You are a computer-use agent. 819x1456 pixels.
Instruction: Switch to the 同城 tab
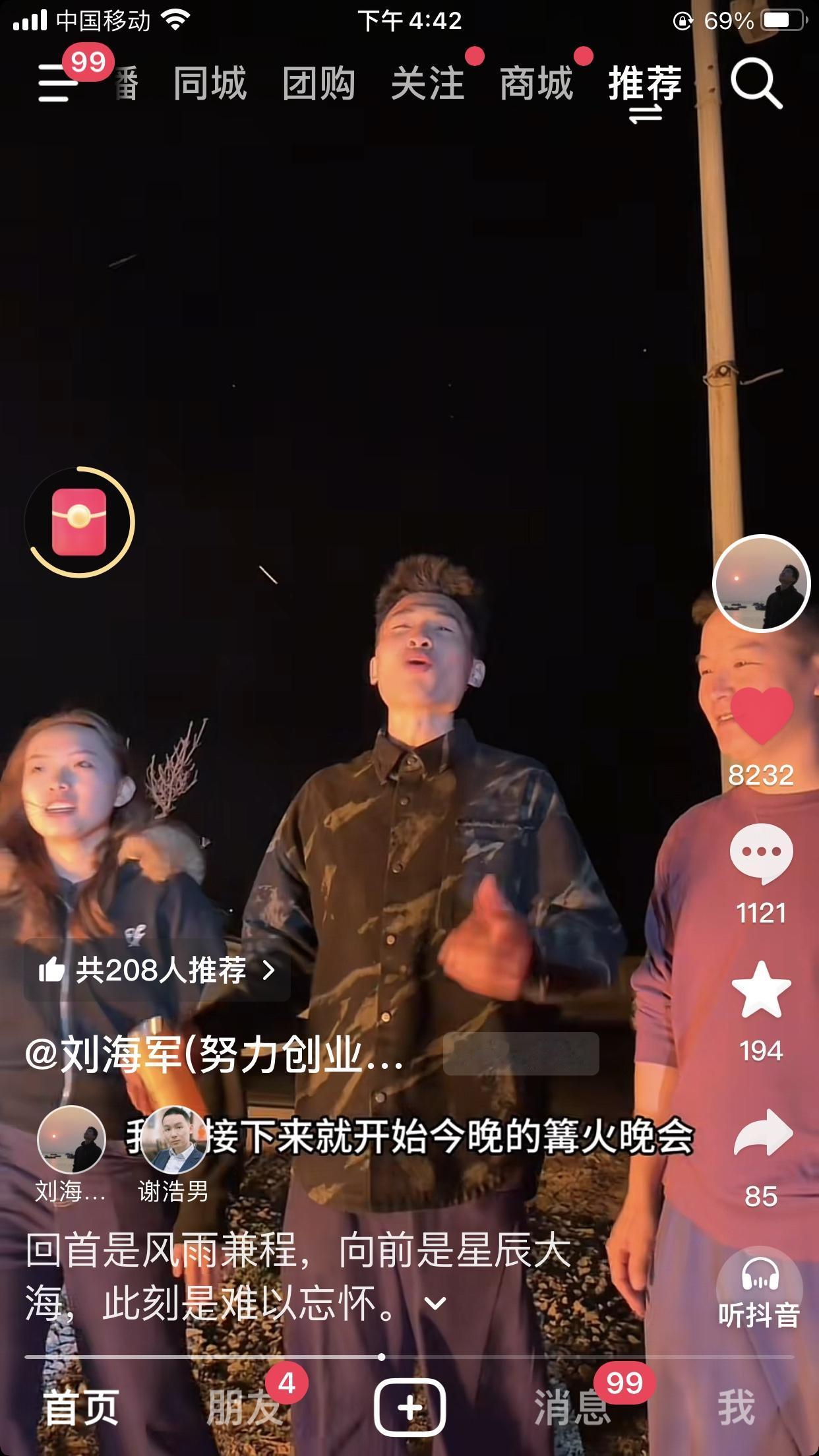[x=210, y=84]
